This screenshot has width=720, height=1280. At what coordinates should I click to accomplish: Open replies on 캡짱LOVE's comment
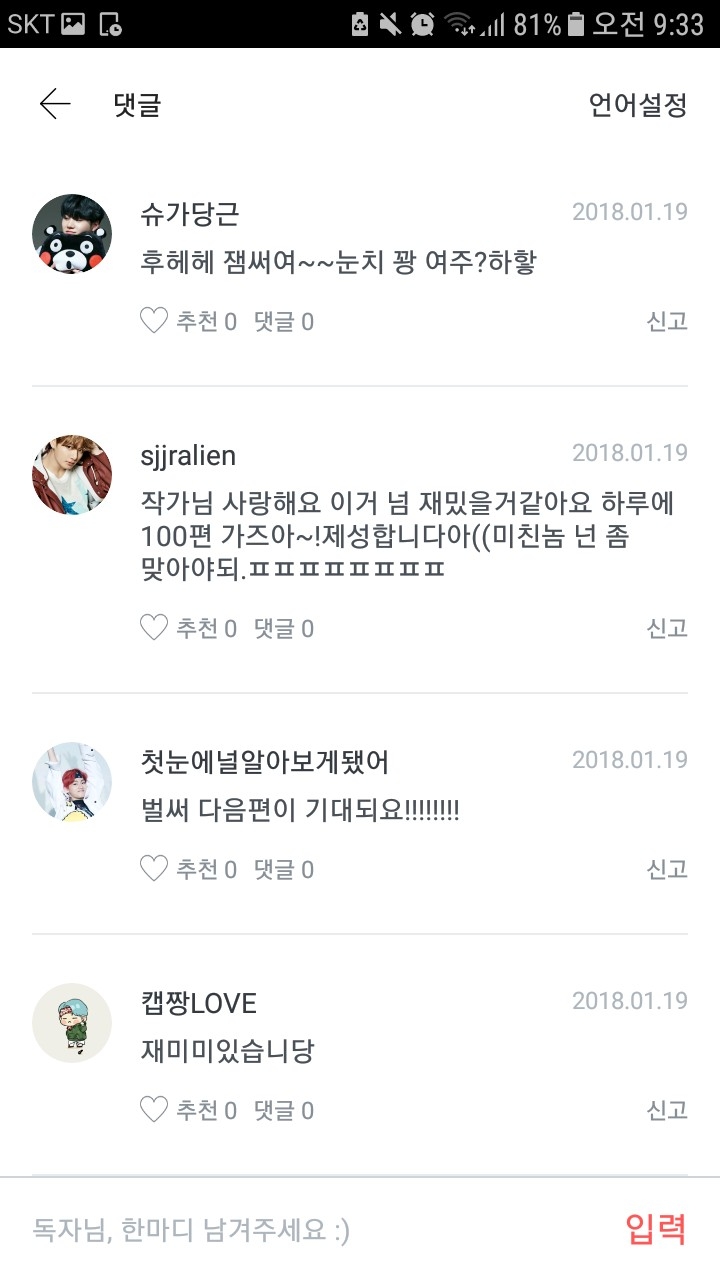284,1110
